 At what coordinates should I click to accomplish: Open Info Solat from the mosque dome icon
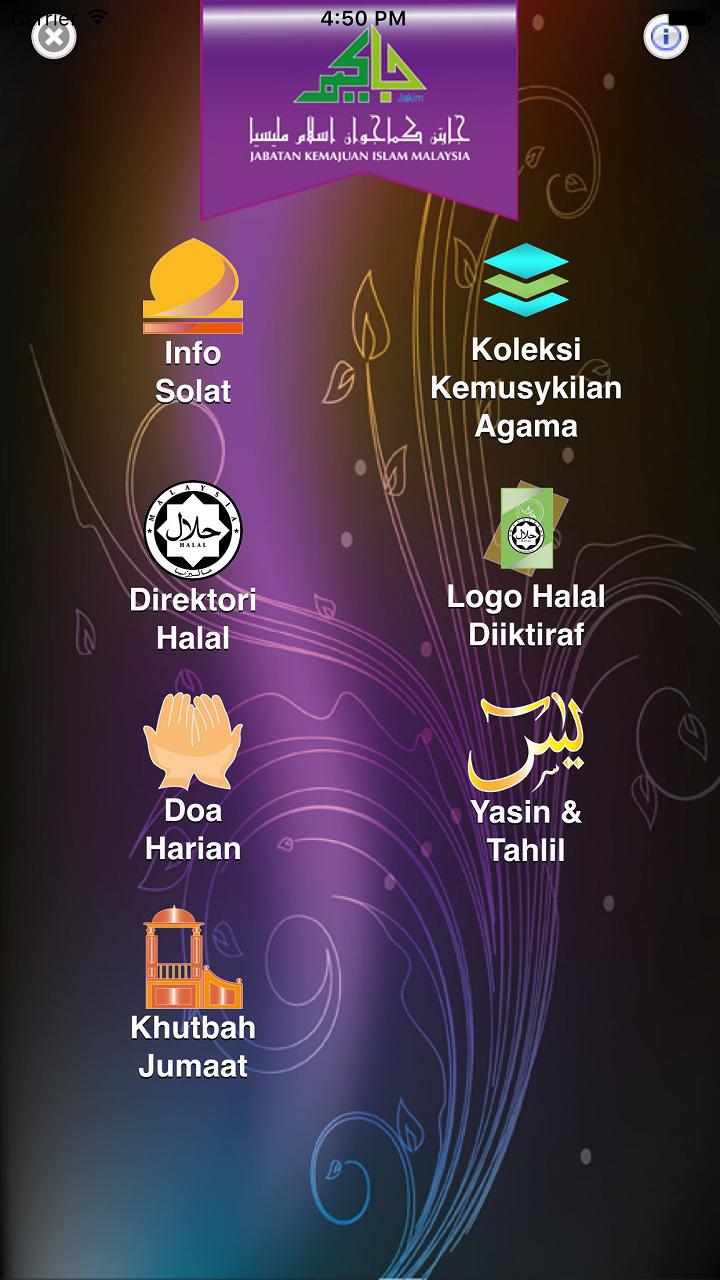(193, 285)
